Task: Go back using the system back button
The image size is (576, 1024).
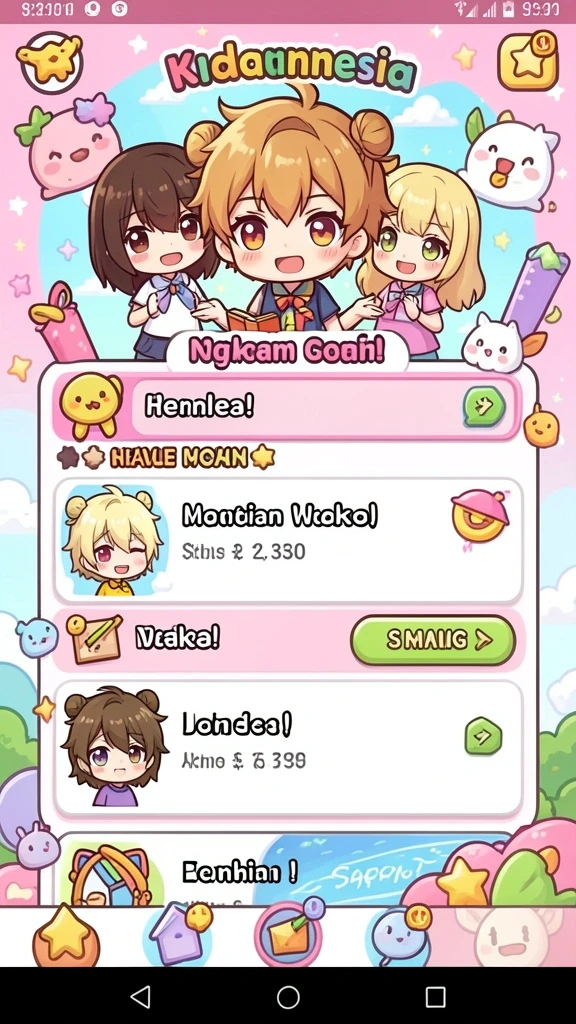Action: click(141, 997)
